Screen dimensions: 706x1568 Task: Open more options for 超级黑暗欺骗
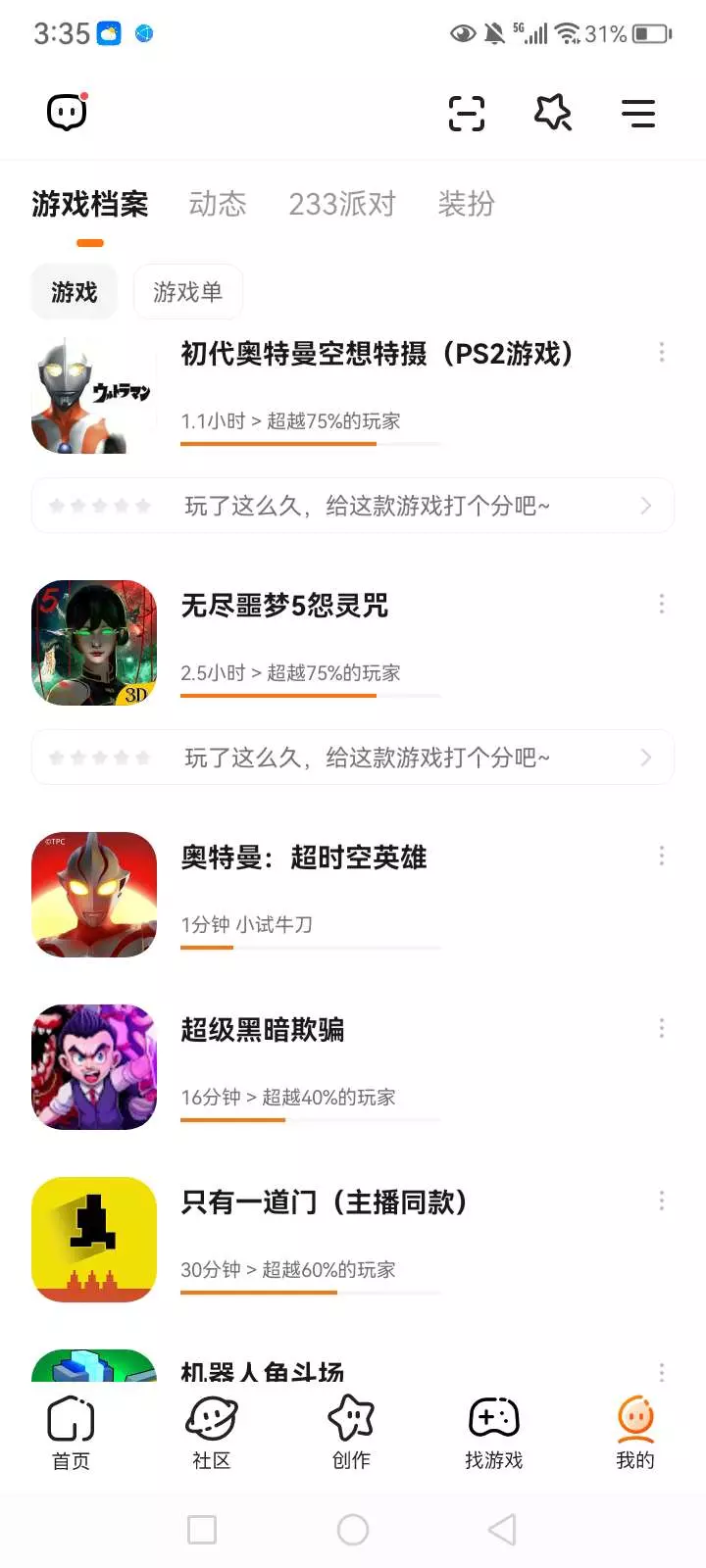(662, 1028)
